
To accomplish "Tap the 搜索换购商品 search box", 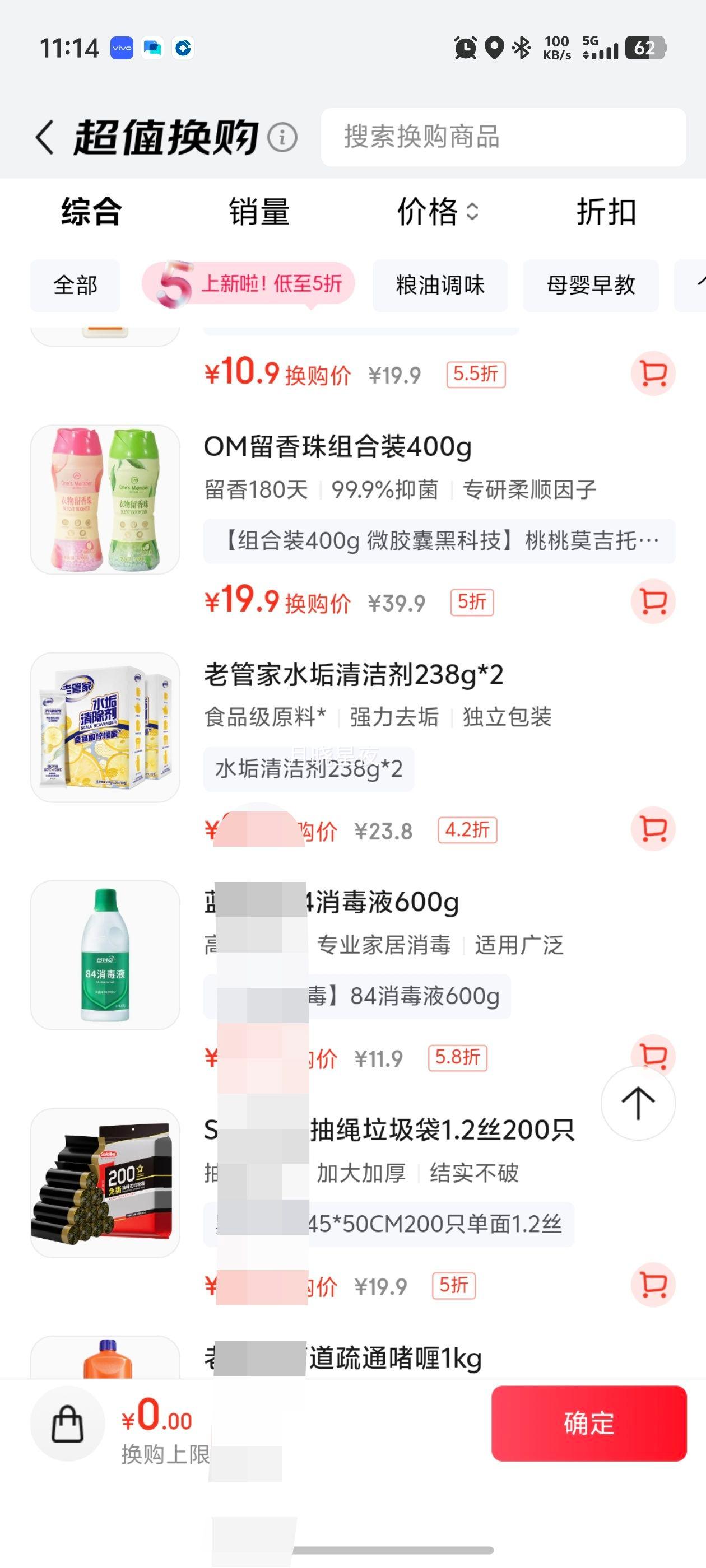I will click(x=503, y=137).
